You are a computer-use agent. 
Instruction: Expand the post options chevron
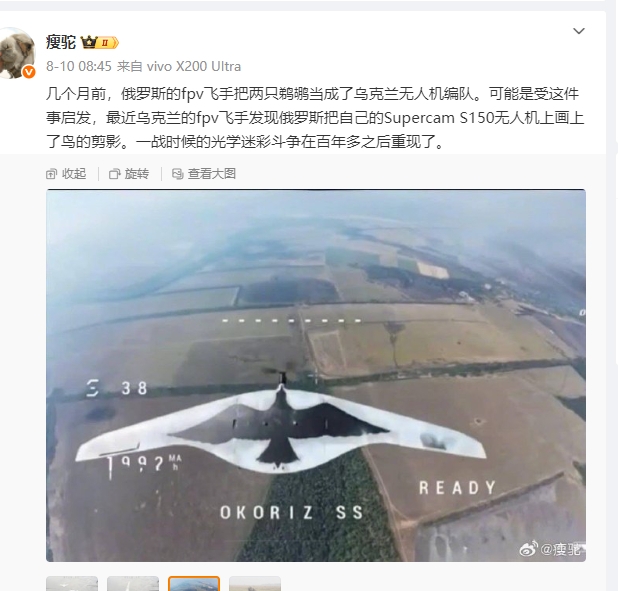(578, 31)
